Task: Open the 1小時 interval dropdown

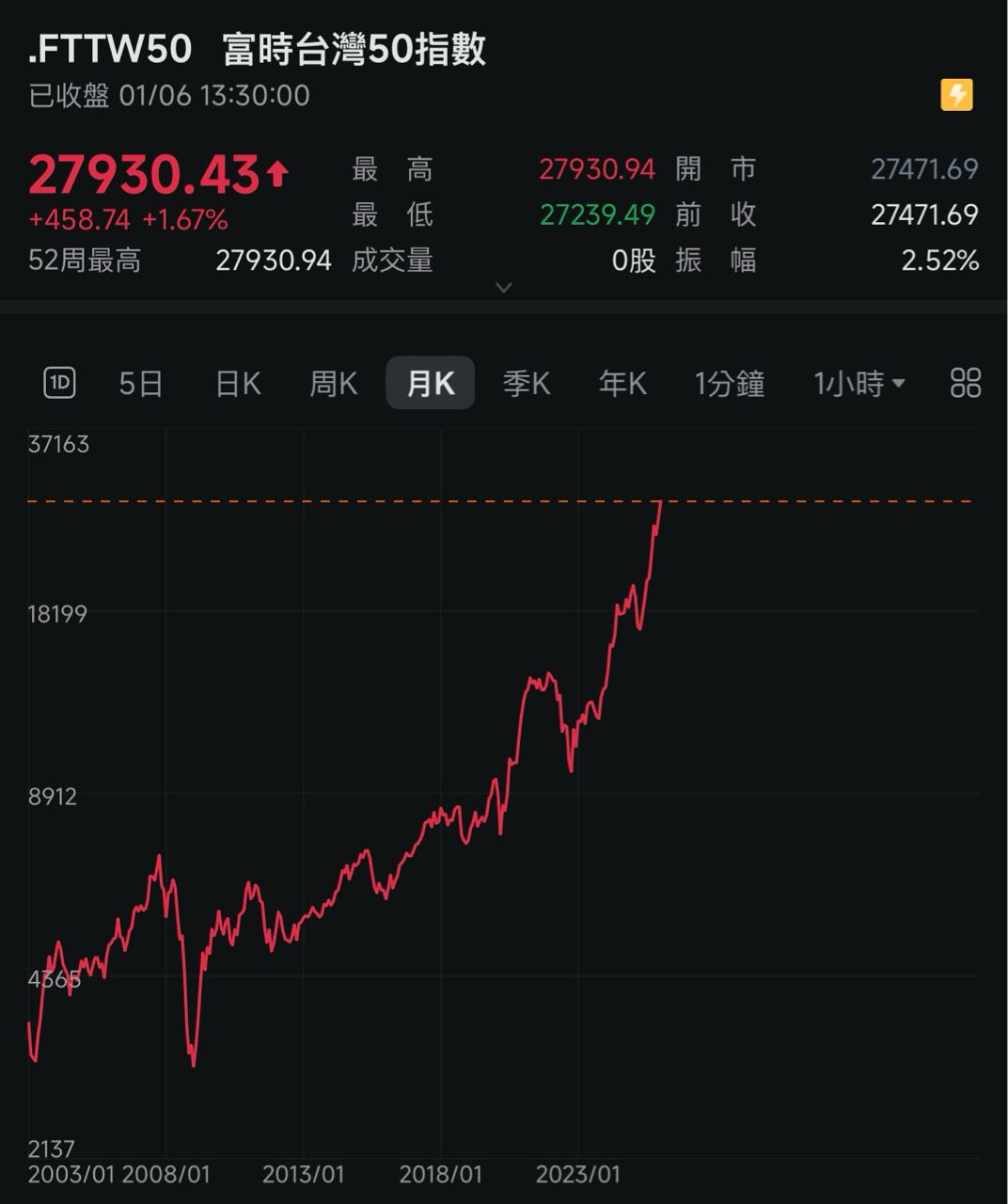Action: click(x=858, y=384)
